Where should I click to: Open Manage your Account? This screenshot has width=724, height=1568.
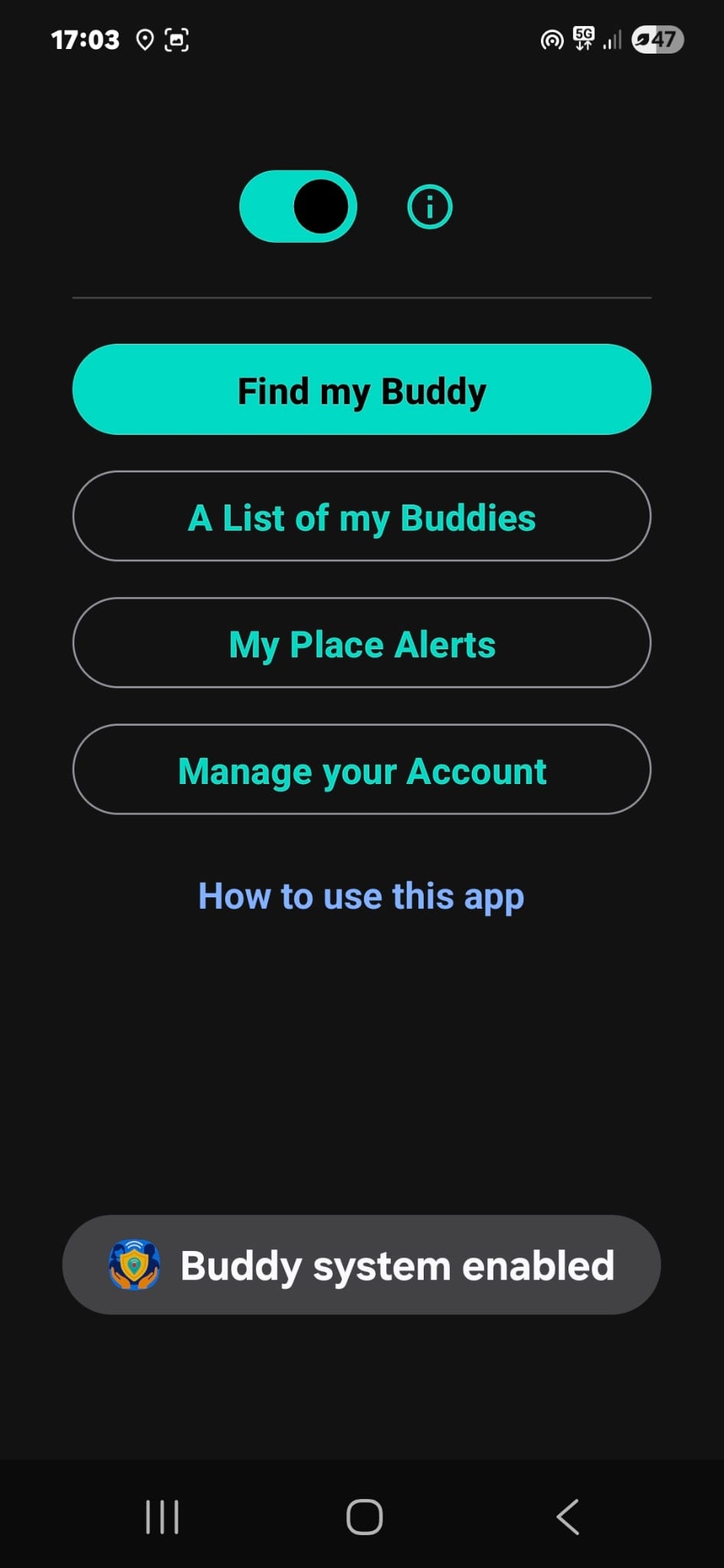[362, 770]
